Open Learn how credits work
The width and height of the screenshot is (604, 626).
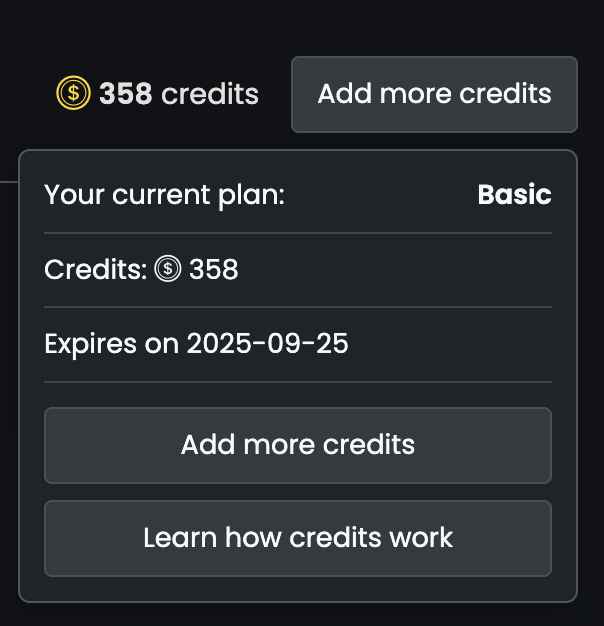click(298, 538)
